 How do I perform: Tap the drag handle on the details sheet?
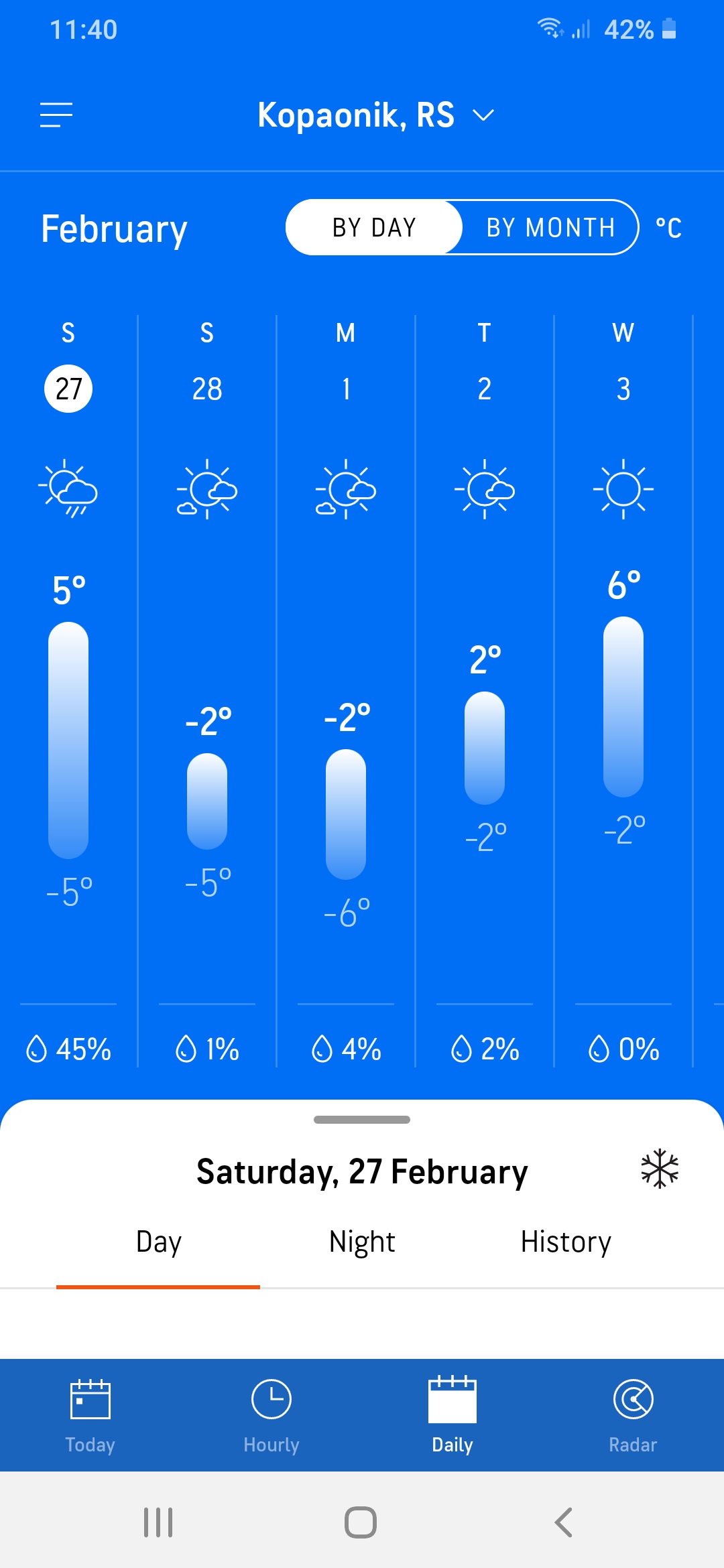[x=362, y=1120]
